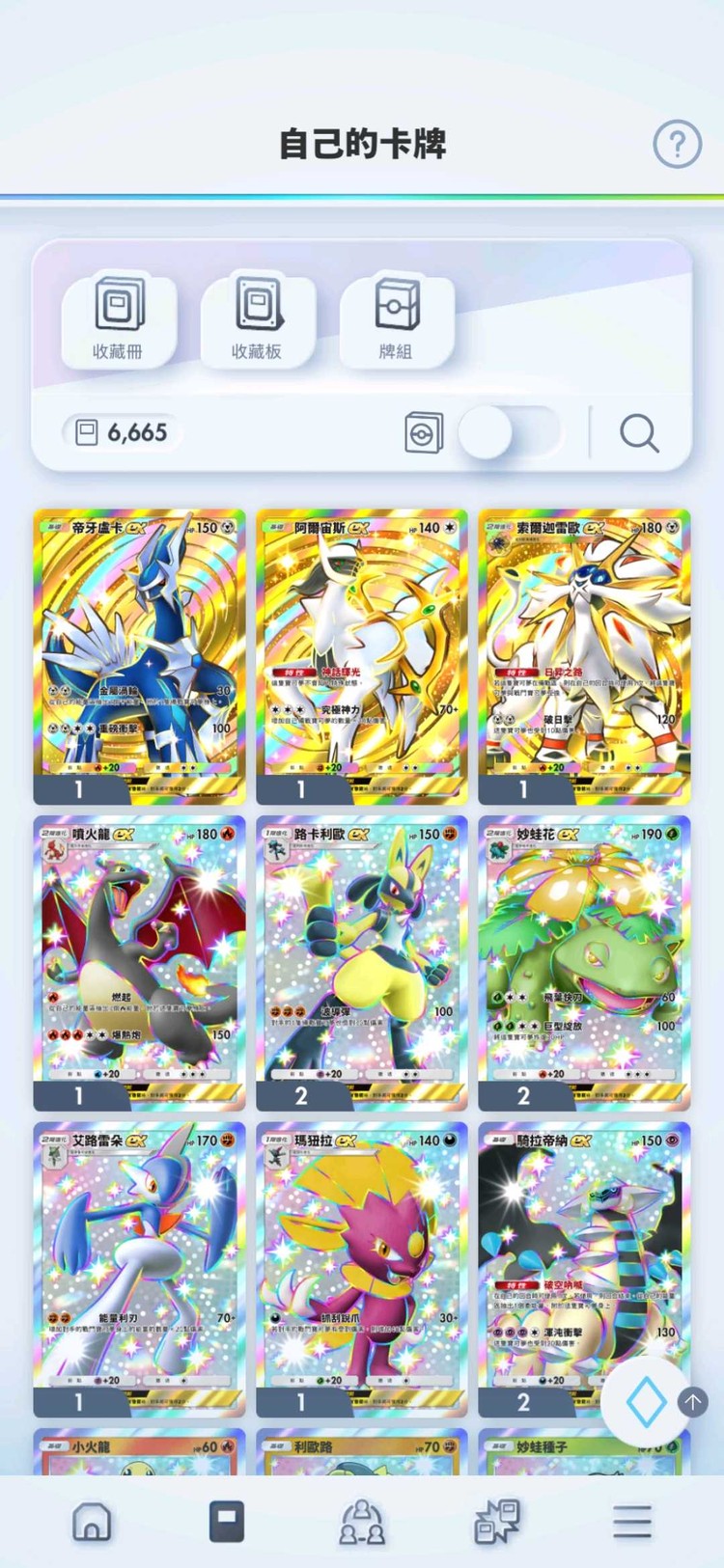Image resolution: width=724 pixels, height=1568 pixels.
Task: Jump back to top with arrow icon
Action: pos(693,1401)
